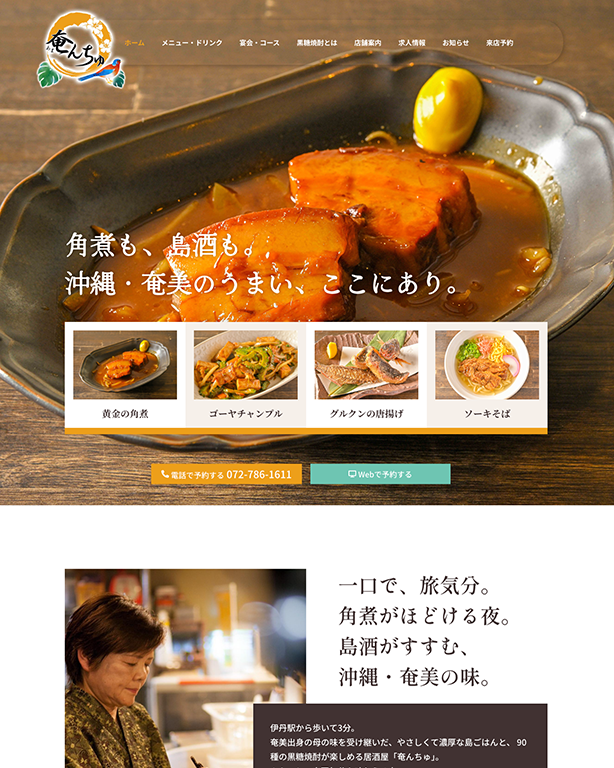Open お知らせ in the header
Viewport: 614px width, 768px height.
[x=455, y=43]
